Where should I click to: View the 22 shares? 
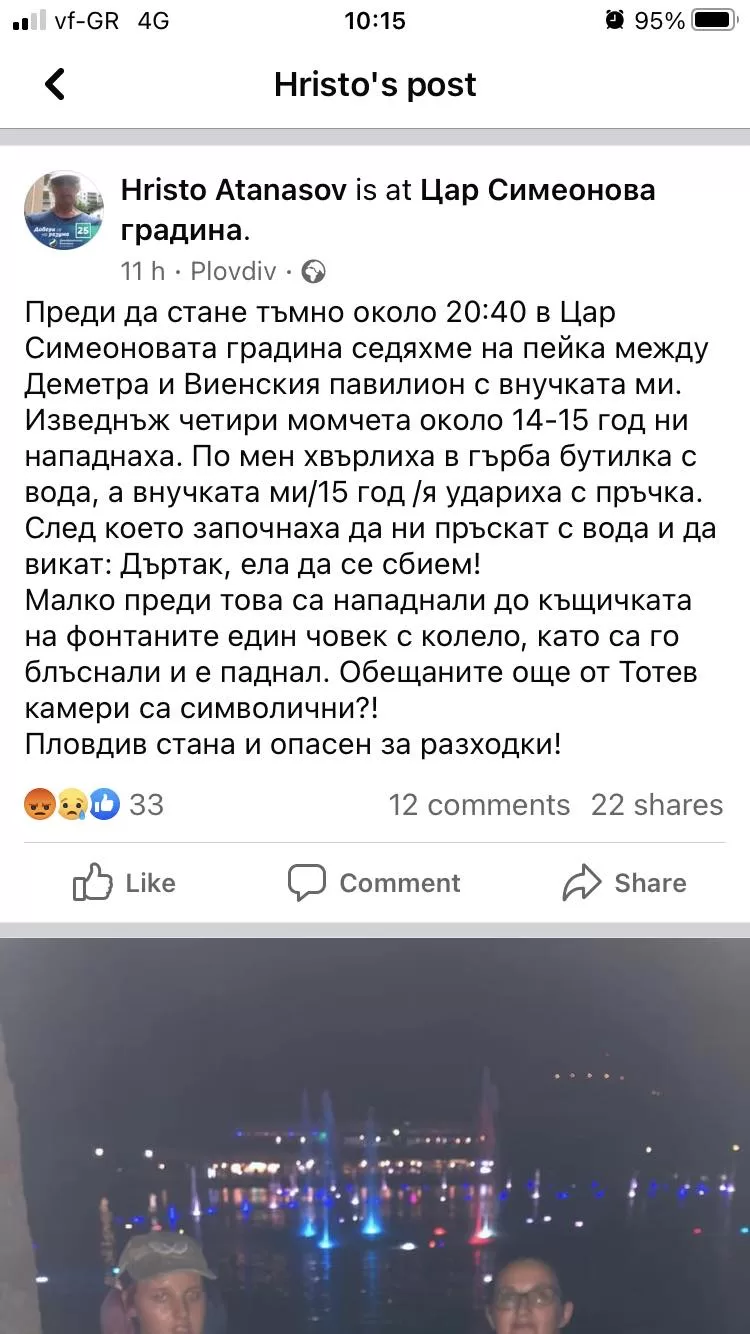(x=657, y=805)
